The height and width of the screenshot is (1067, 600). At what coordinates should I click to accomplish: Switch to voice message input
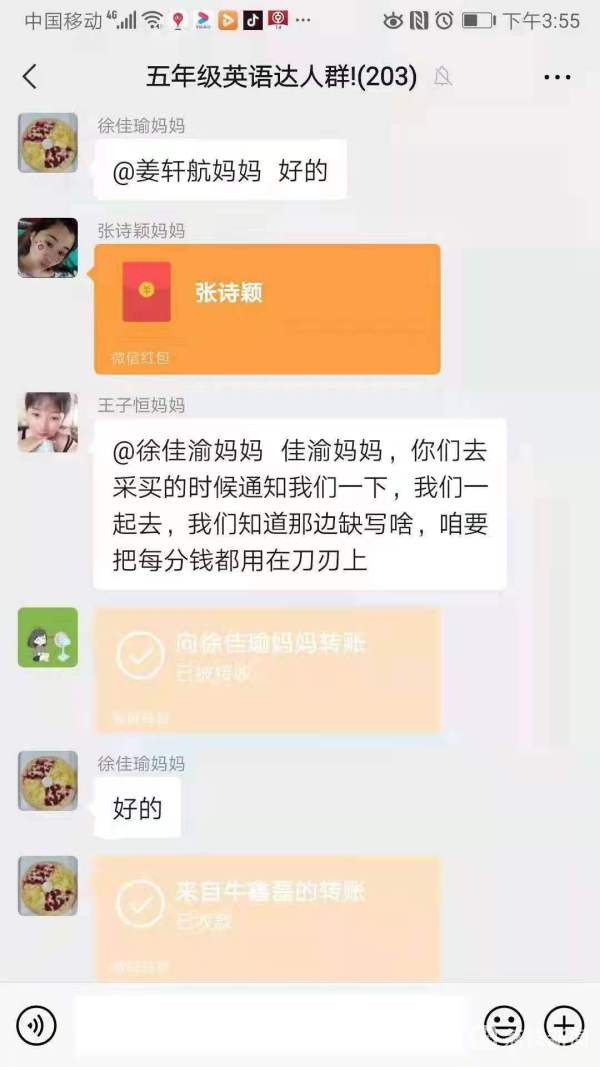37,1025
